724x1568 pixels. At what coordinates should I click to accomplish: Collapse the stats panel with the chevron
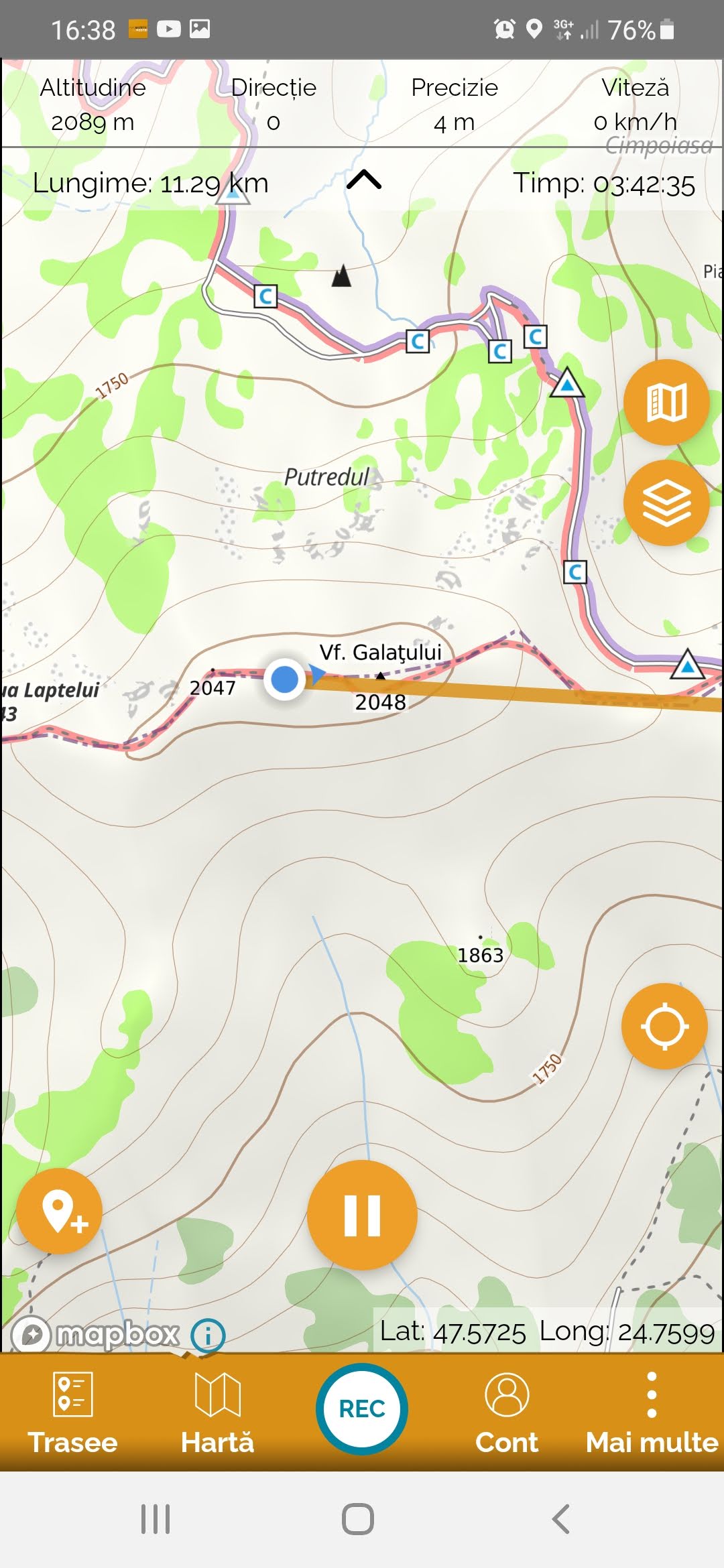click(364, 180)
